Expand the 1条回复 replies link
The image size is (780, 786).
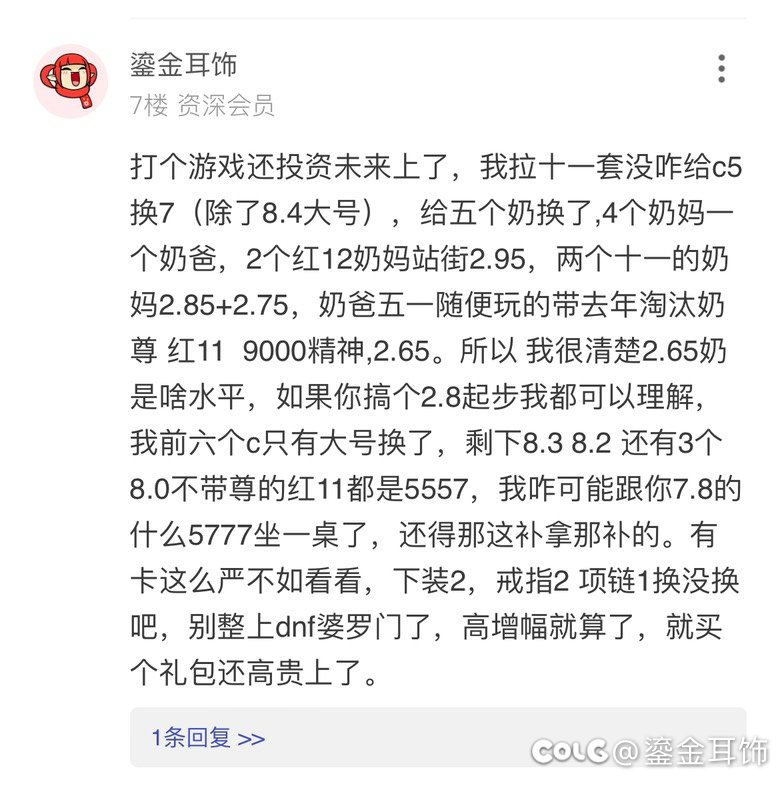pyautogui.click(x=208, y=738)
